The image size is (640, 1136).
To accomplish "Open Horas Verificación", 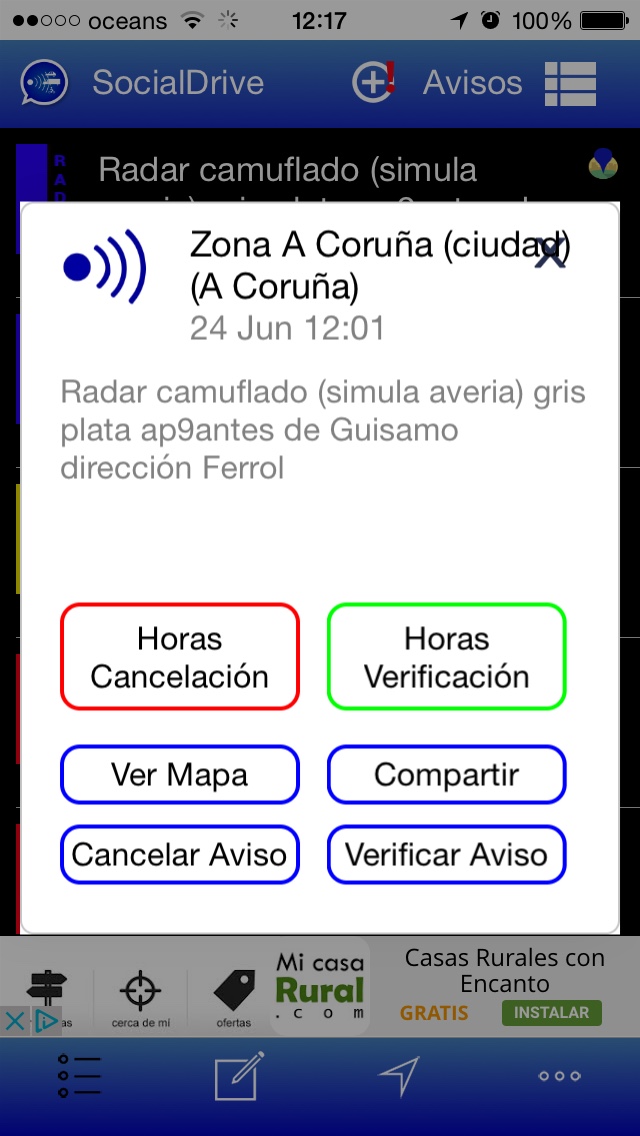I will click(x=447, y=657).
